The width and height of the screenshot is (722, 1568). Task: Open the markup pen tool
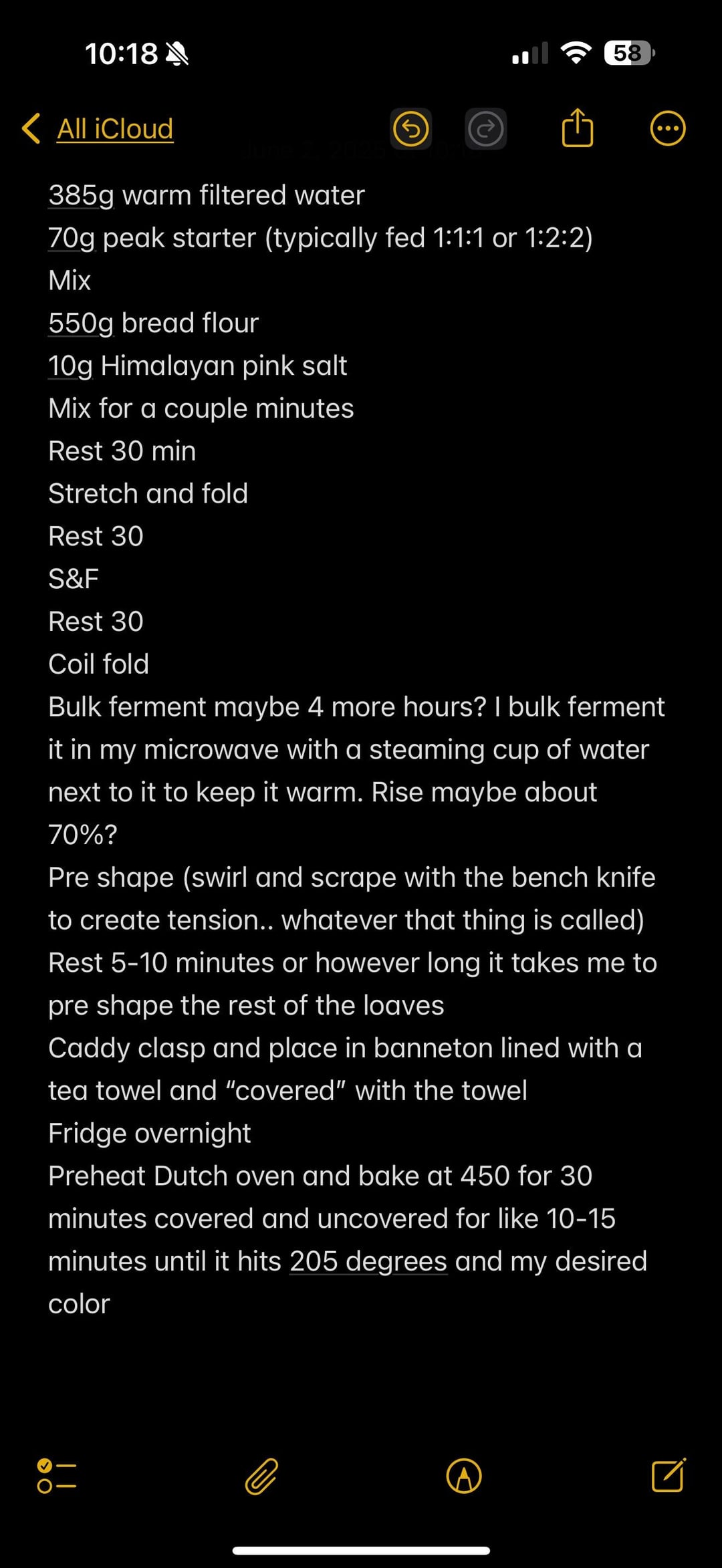click(464, 1476)
